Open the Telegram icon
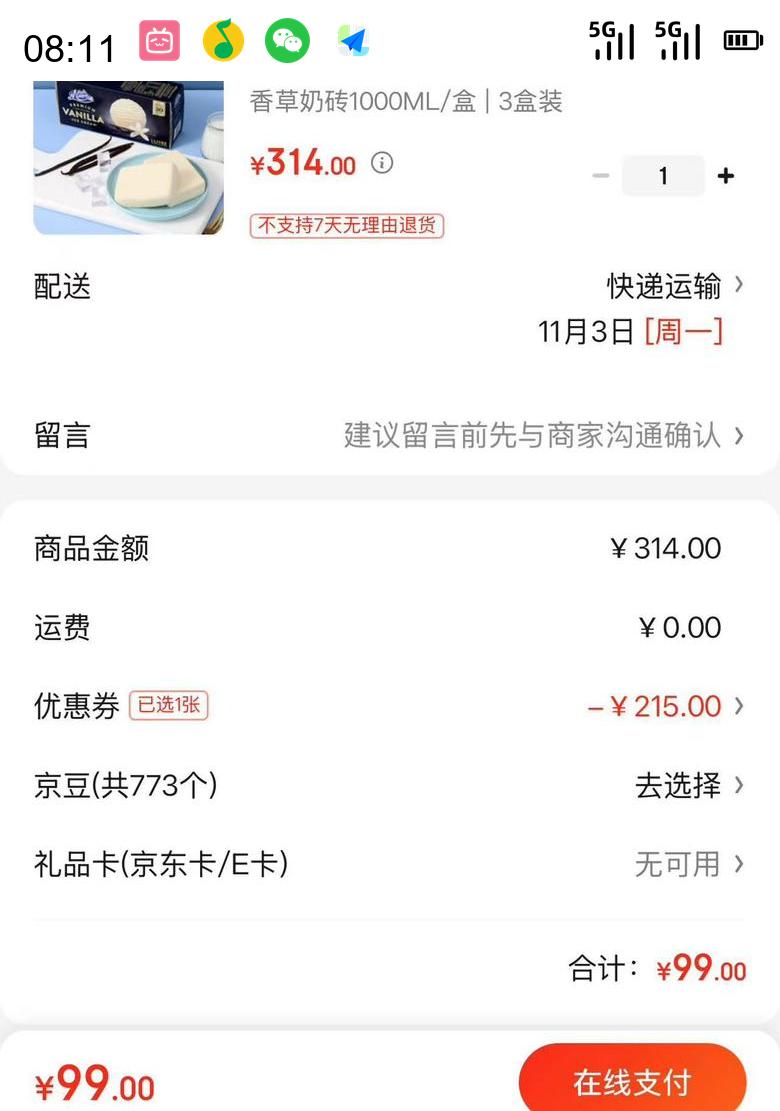Image resolution: width=780 pixels, height=1111 pixels. point(355,40)
